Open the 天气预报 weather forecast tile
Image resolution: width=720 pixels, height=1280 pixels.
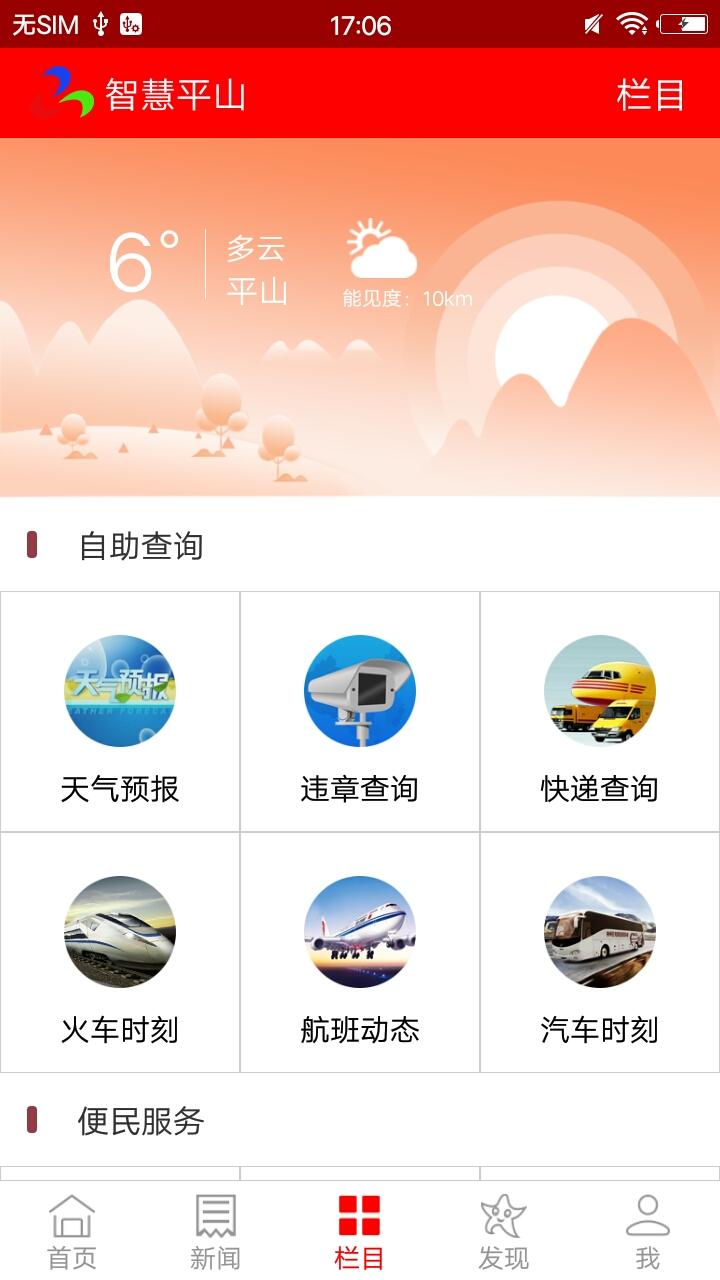120,712
